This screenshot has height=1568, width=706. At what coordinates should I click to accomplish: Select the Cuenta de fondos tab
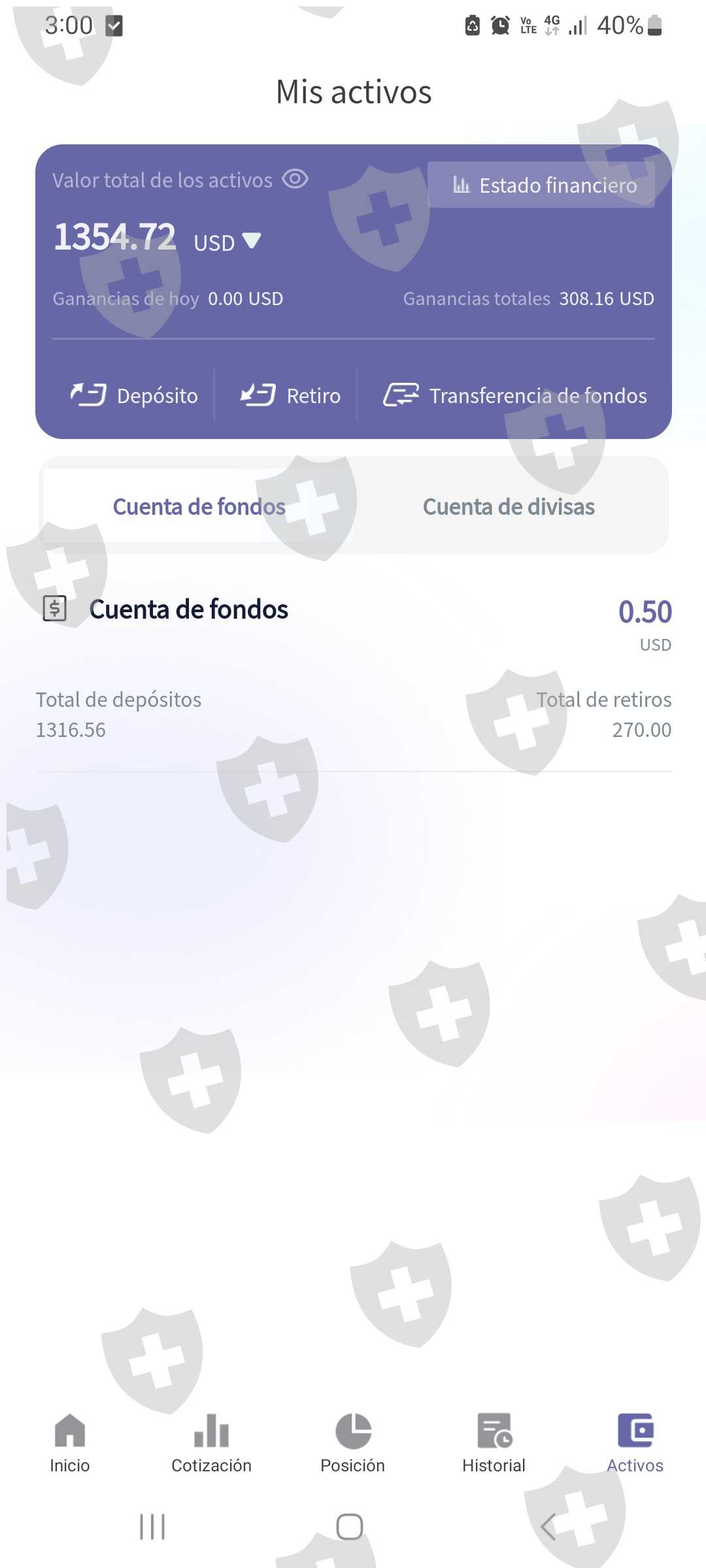coord(199,506)
